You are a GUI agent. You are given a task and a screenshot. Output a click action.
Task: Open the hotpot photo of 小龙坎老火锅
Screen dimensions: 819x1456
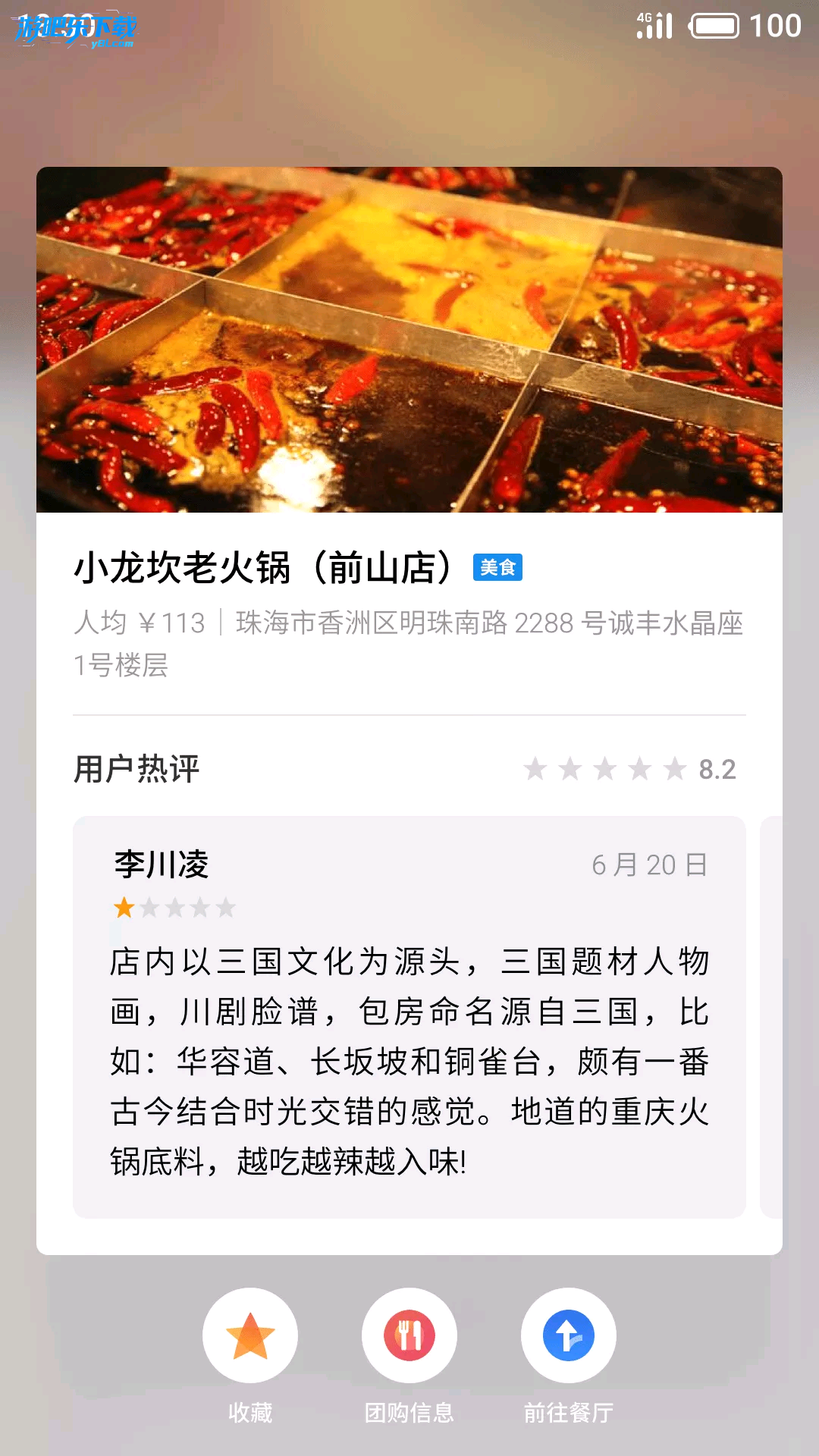409,340
